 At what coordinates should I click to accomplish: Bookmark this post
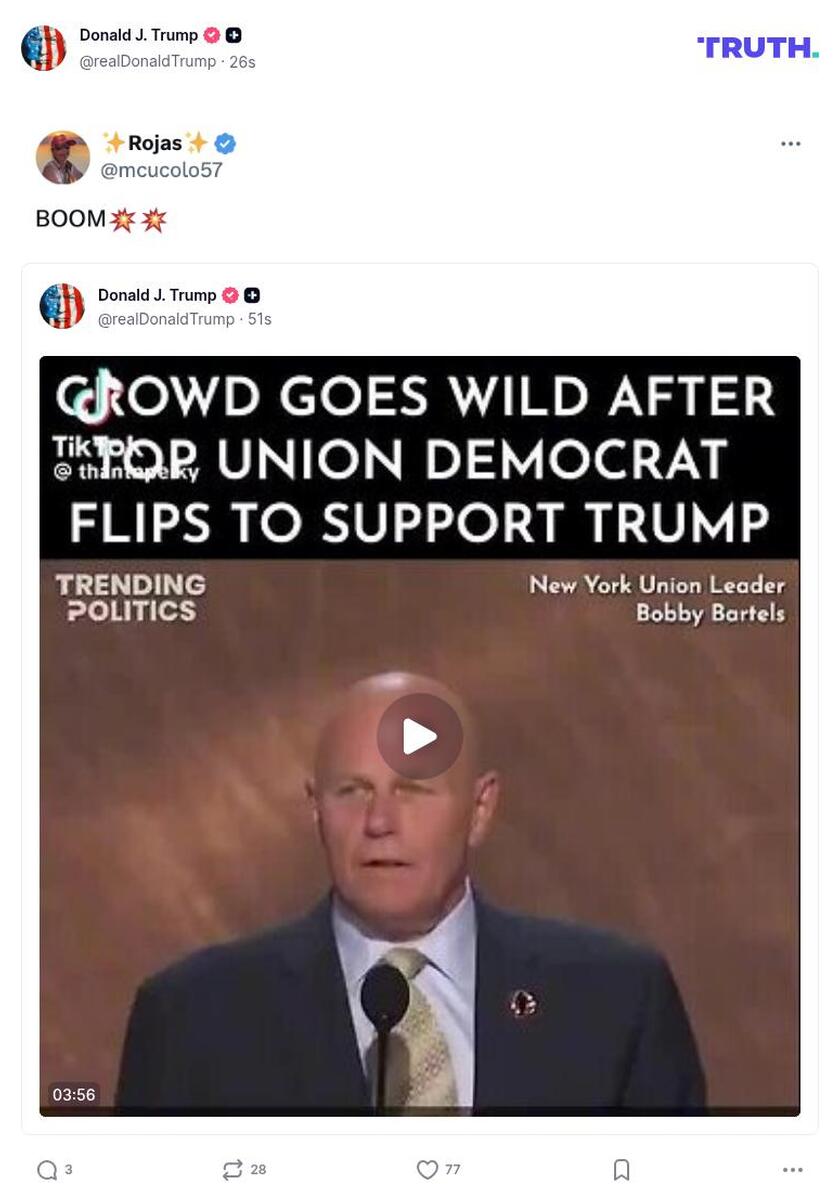[x=621, y=1170]
